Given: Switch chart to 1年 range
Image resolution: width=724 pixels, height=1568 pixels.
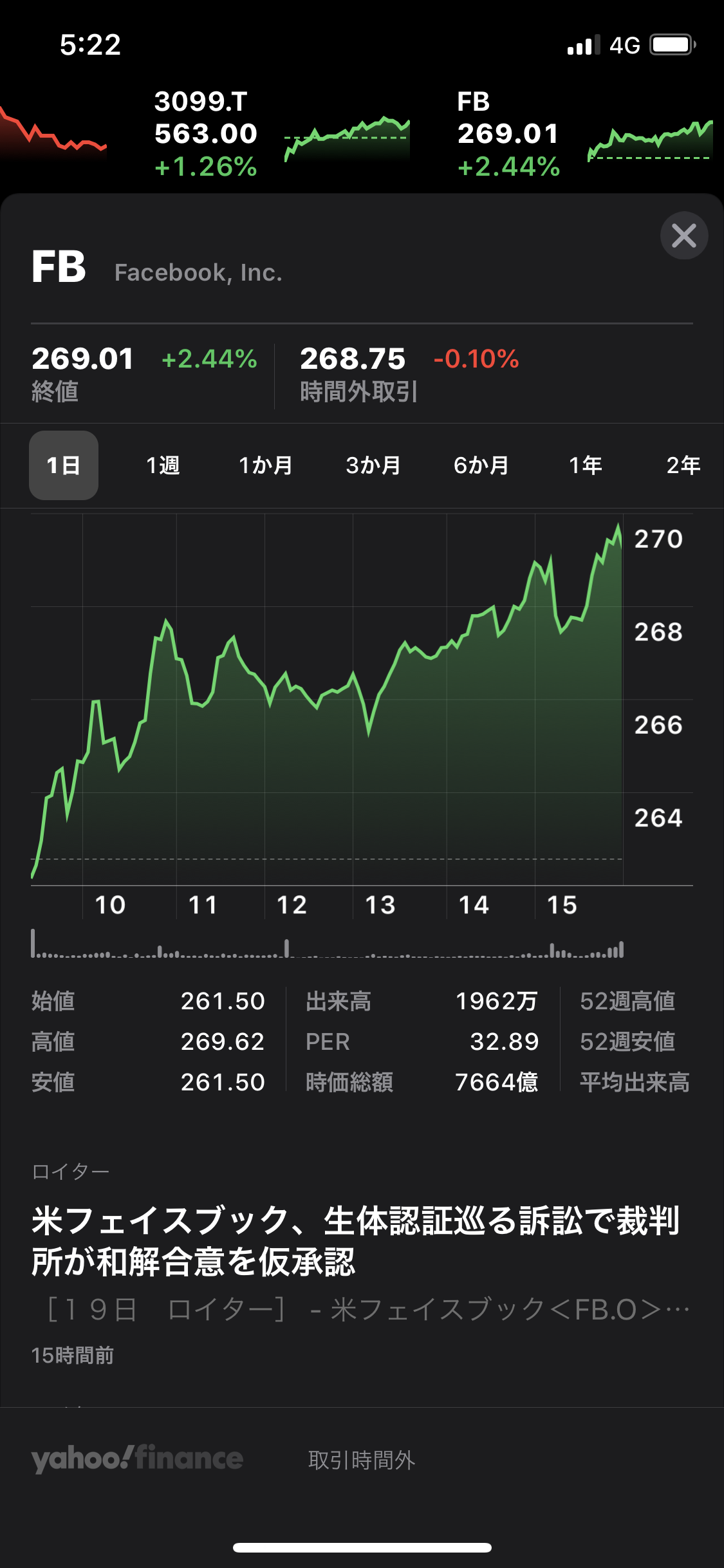Looking at the screenshot, I should coord(585,465).
